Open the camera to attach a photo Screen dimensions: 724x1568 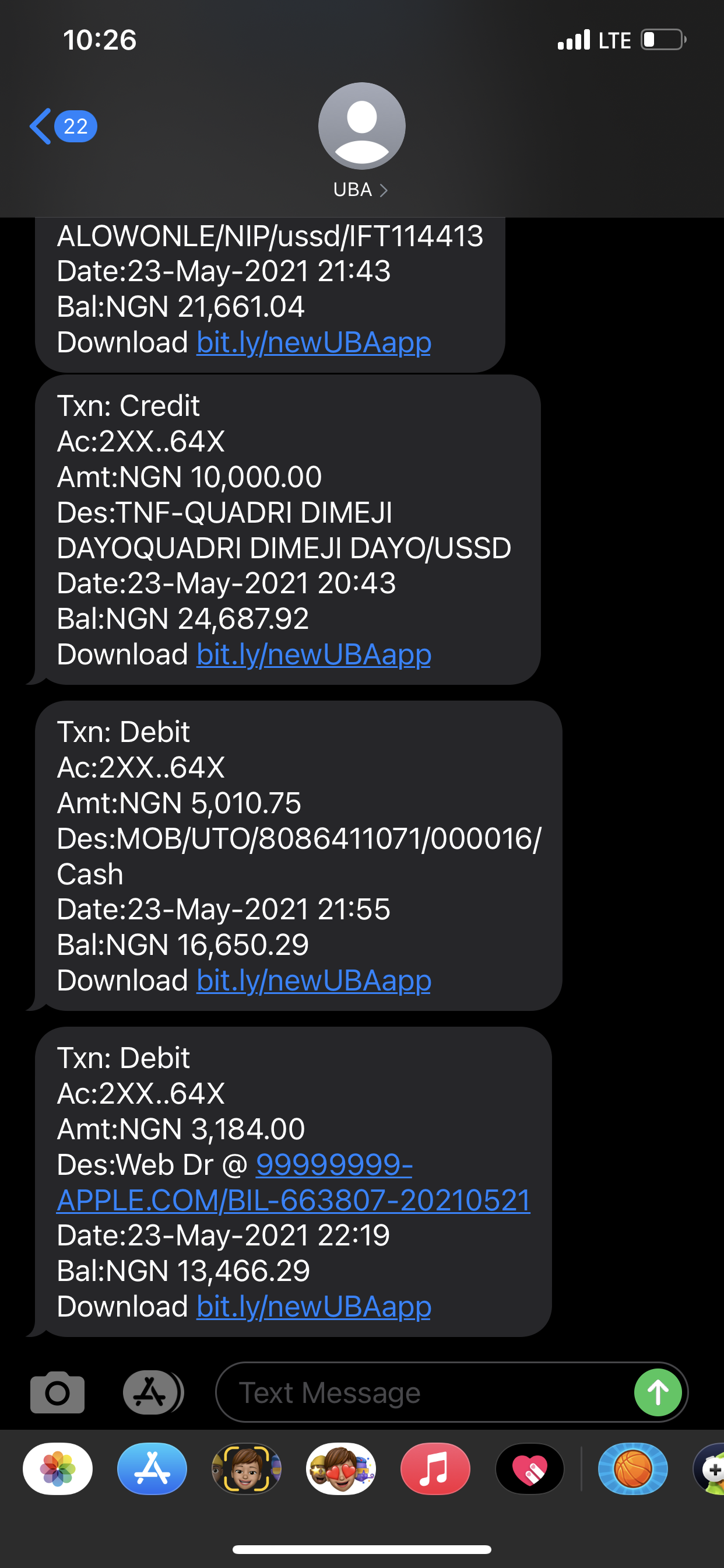click(x=57, y=1392)
